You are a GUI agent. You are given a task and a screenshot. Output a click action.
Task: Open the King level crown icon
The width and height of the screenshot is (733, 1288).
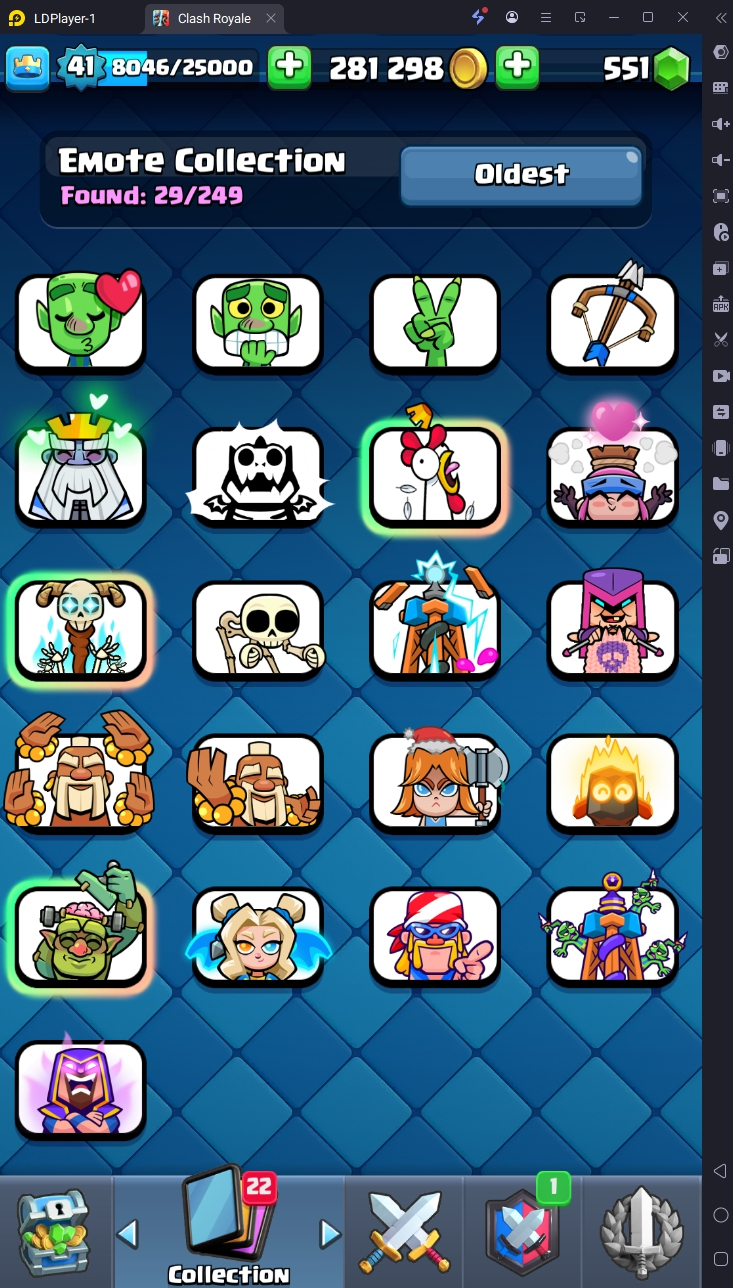(28, 67)
